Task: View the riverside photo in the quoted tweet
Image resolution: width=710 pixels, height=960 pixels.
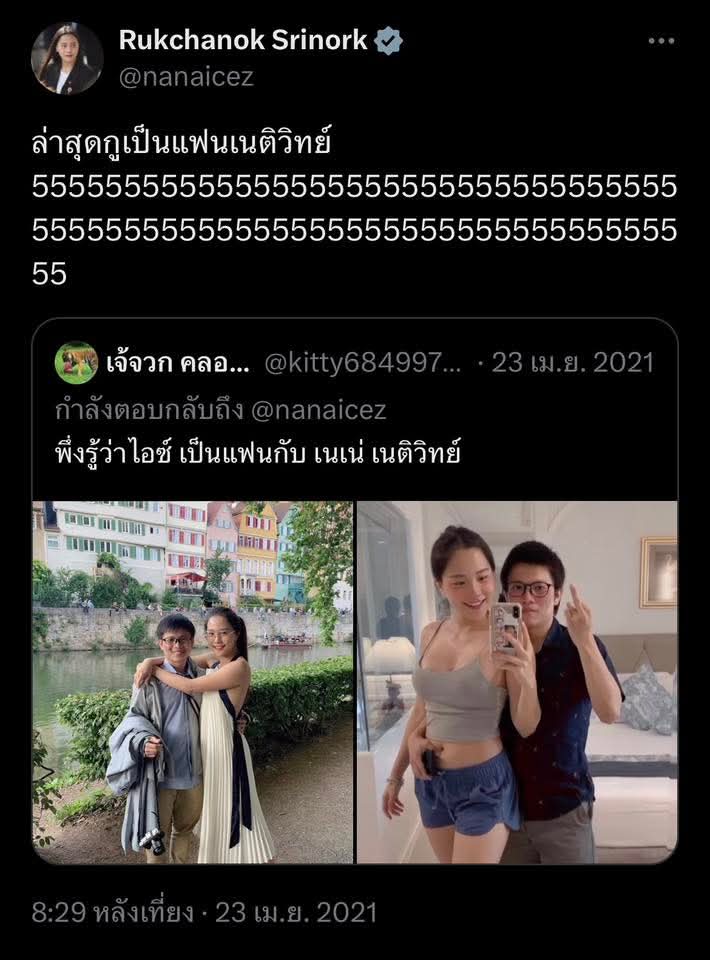Action: 193,682
